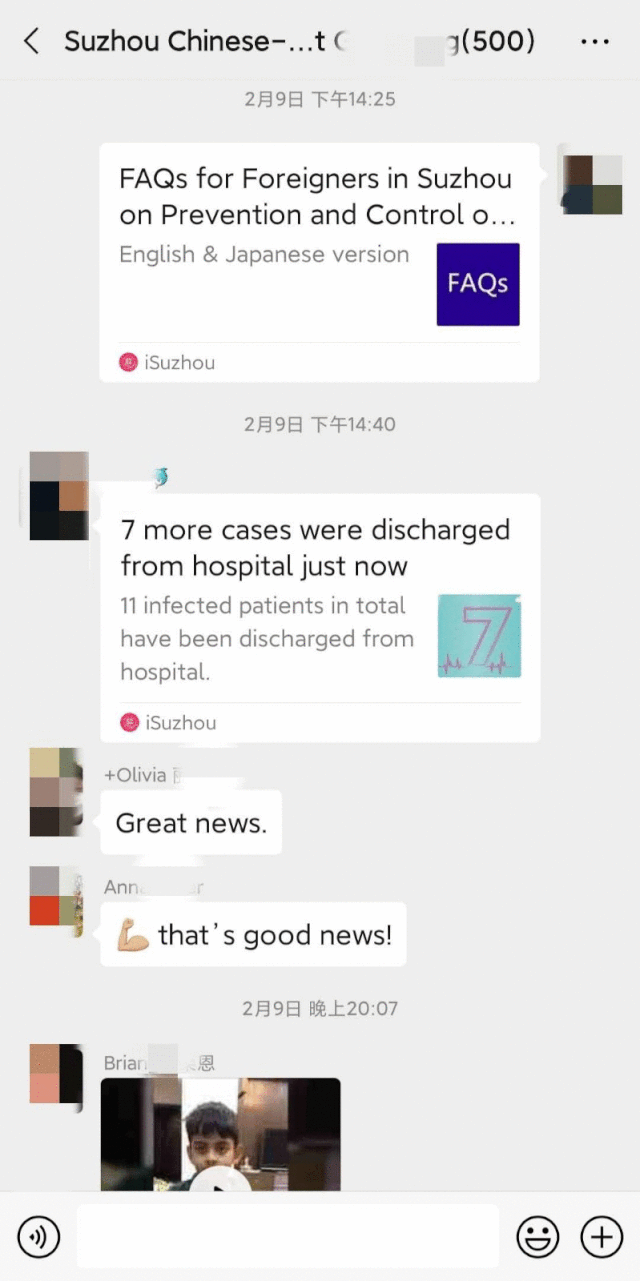Viewport: 640px width, 1281px height.
Task: Open the plus attachments menu
Action: [x=601, y=1238]
